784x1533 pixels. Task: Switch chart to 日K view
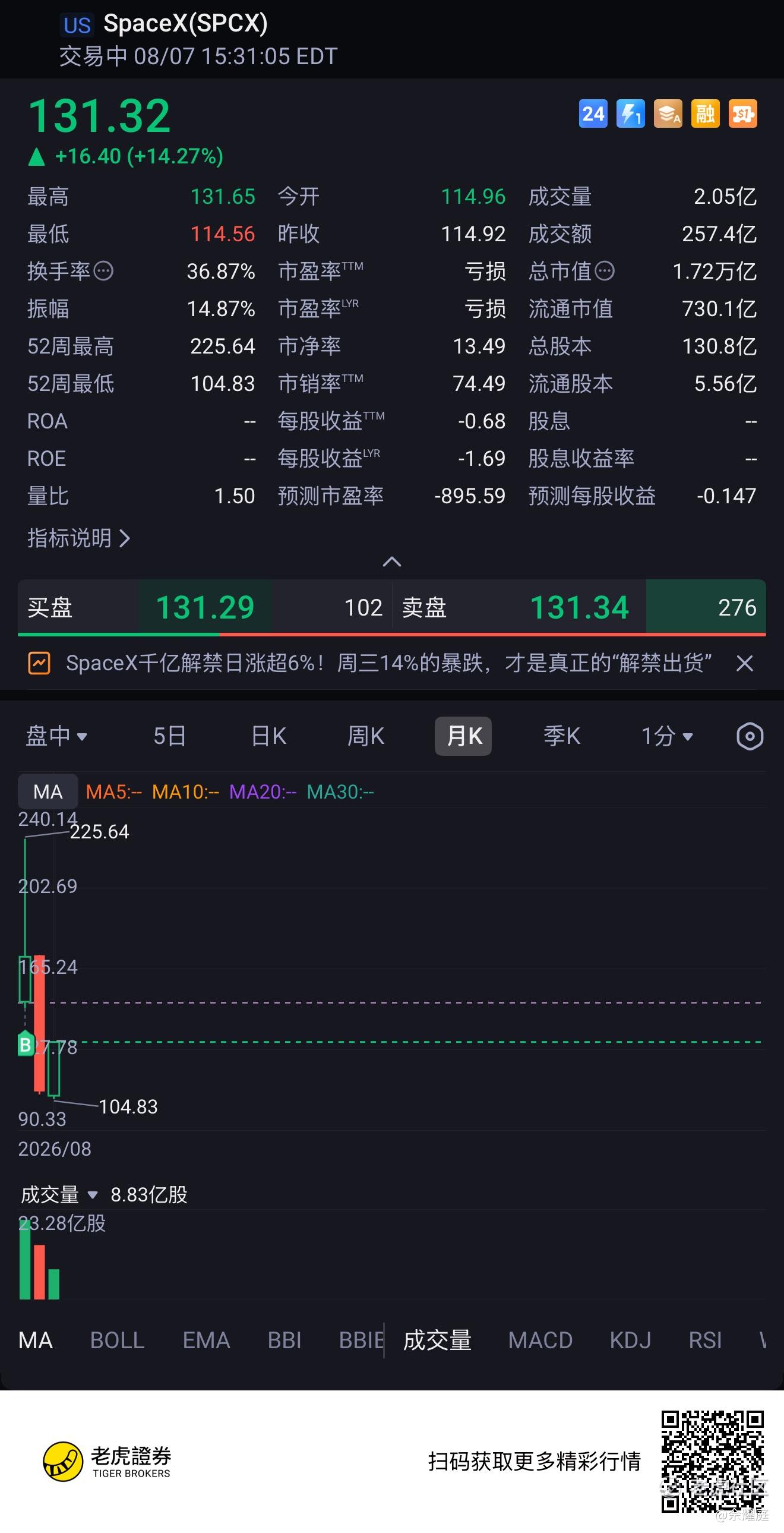click(269, 736)
